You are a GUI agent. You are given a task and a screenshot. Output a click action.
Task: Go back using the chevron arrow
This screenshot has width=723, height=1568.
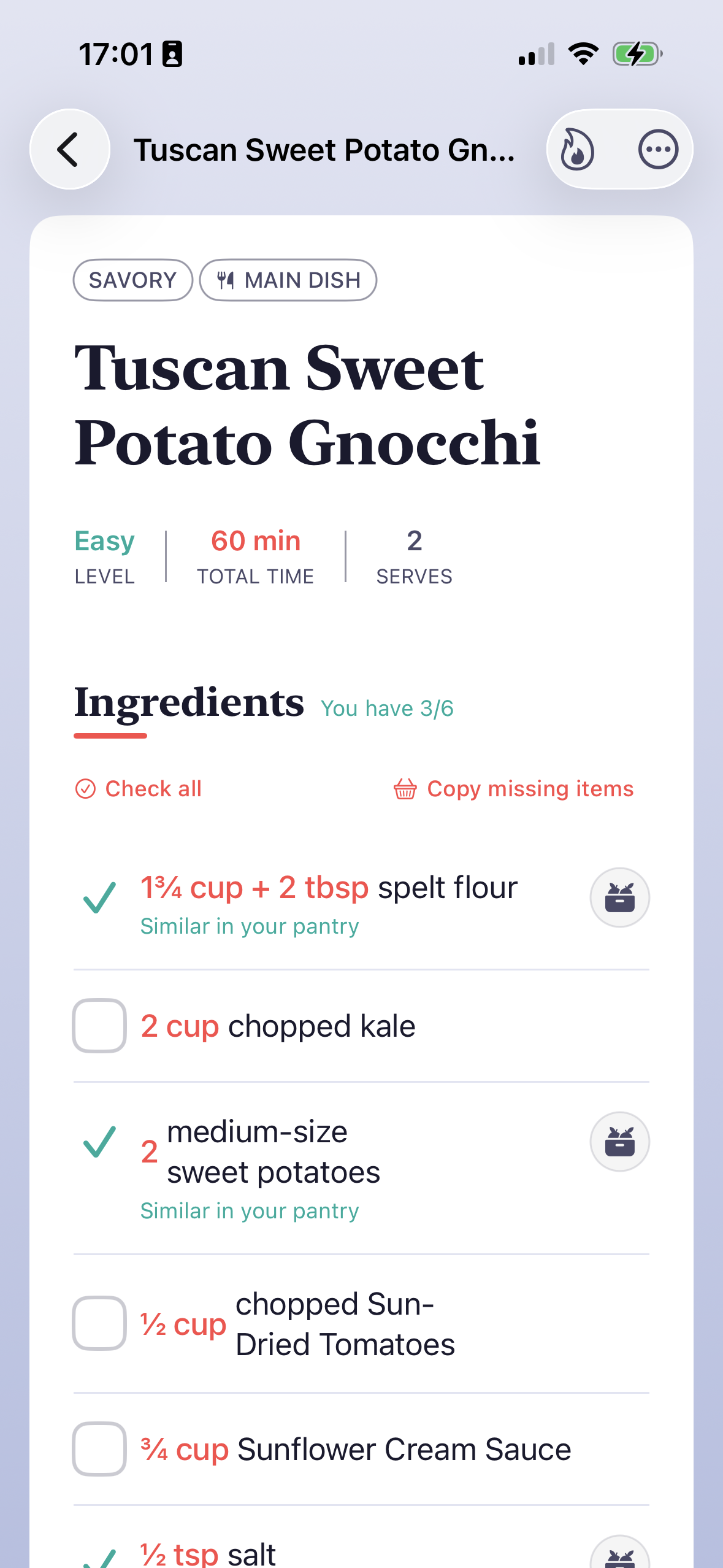pos(69,149)
